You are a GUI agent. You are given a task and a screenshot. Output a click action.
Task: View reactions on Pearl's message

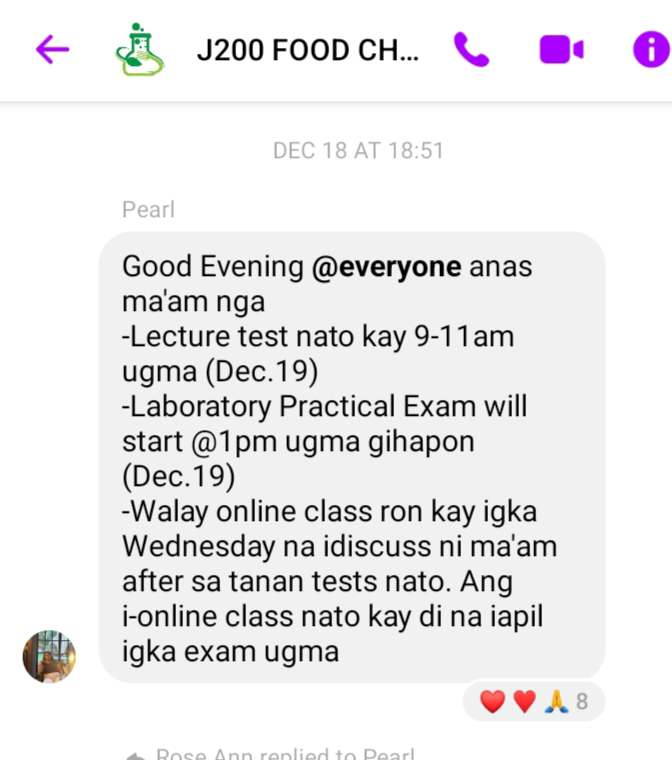click(x=534, y=702)
